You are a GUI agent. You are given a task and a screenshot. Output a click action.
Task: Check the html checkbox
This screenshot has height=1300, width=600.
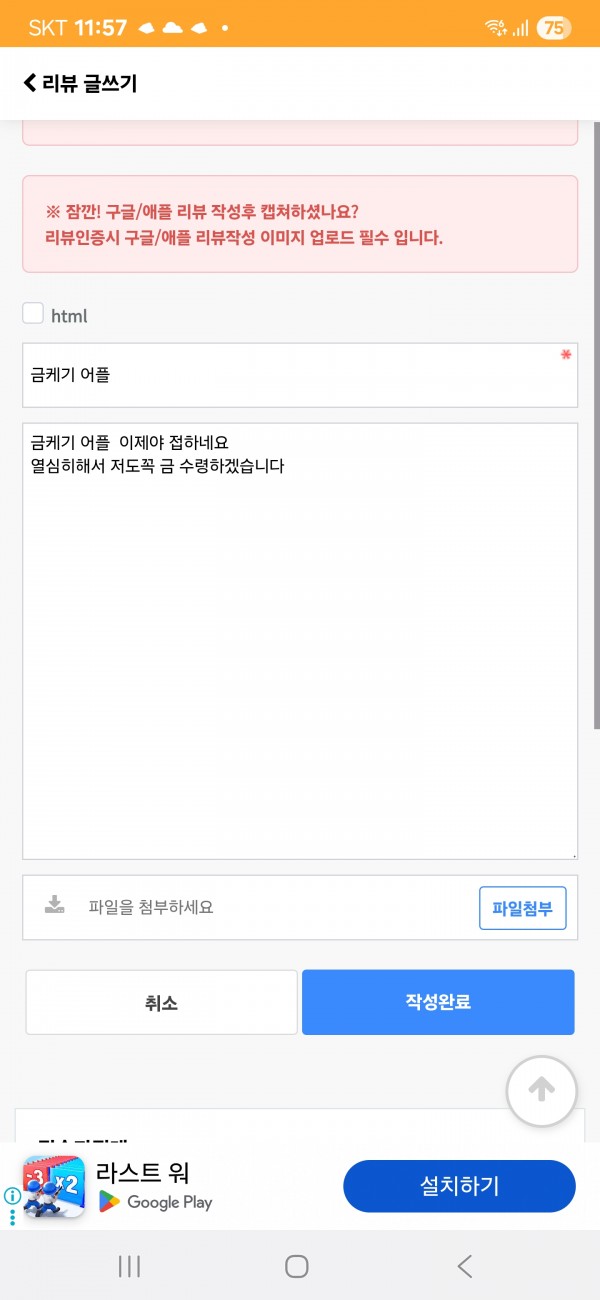coord(33,314)
